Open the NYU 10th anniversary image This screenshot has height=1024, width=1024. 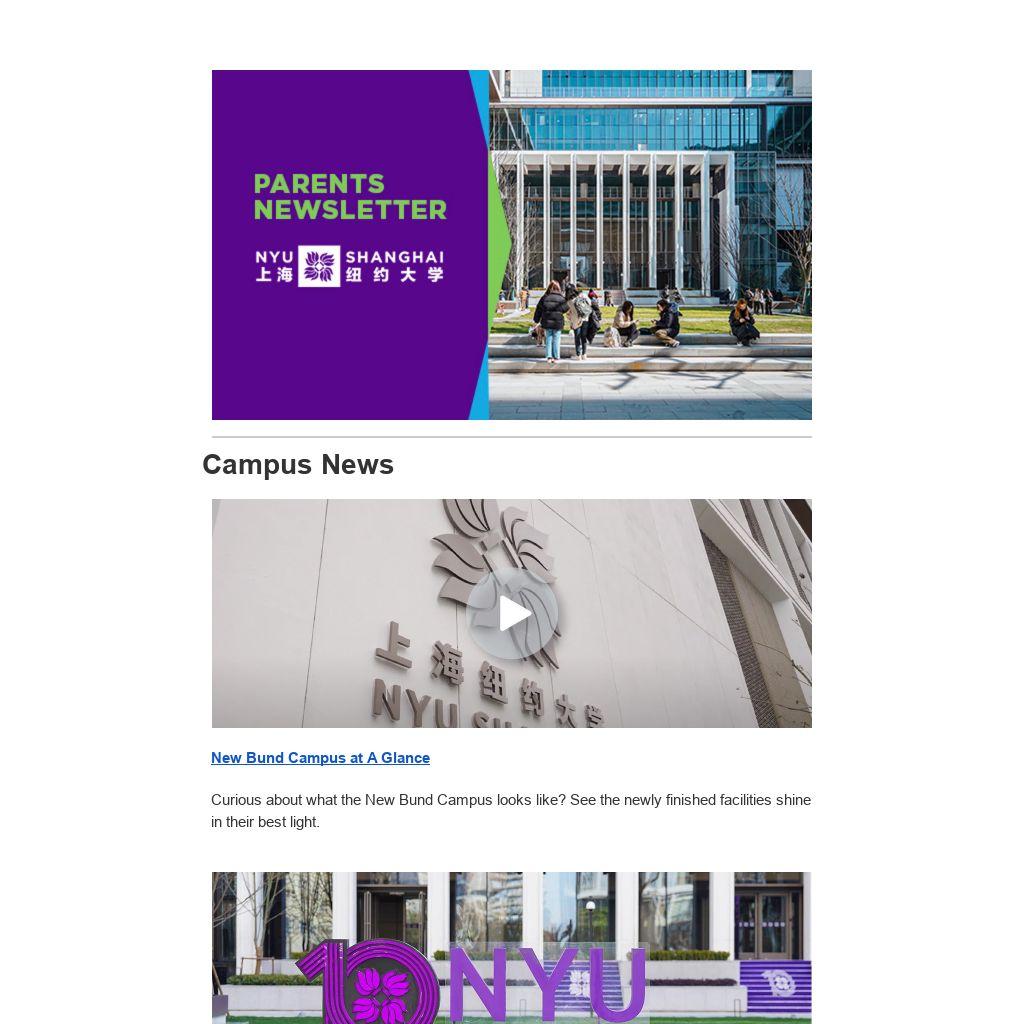[x=511, y=948]
